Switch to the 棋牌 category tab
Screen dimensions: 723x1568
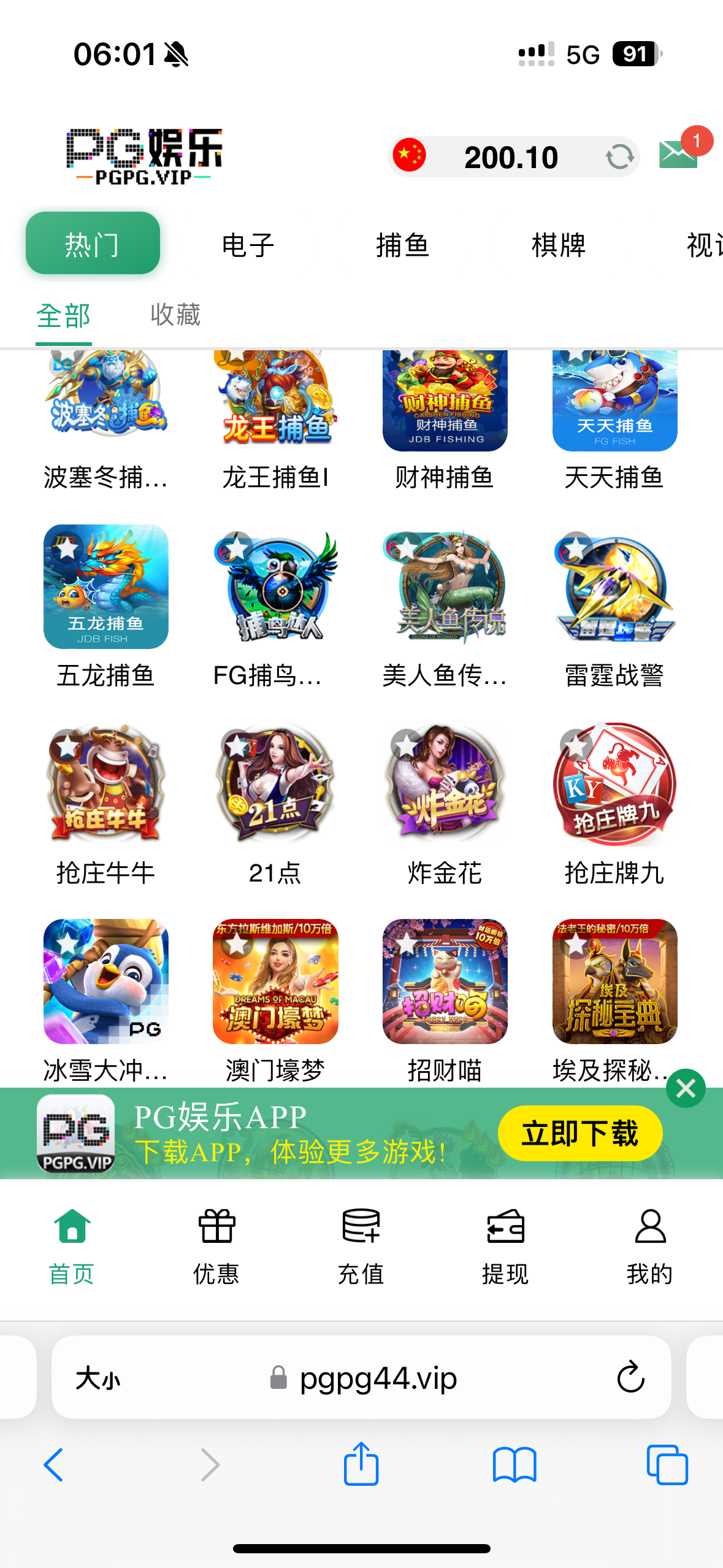[x=557, y=244]
